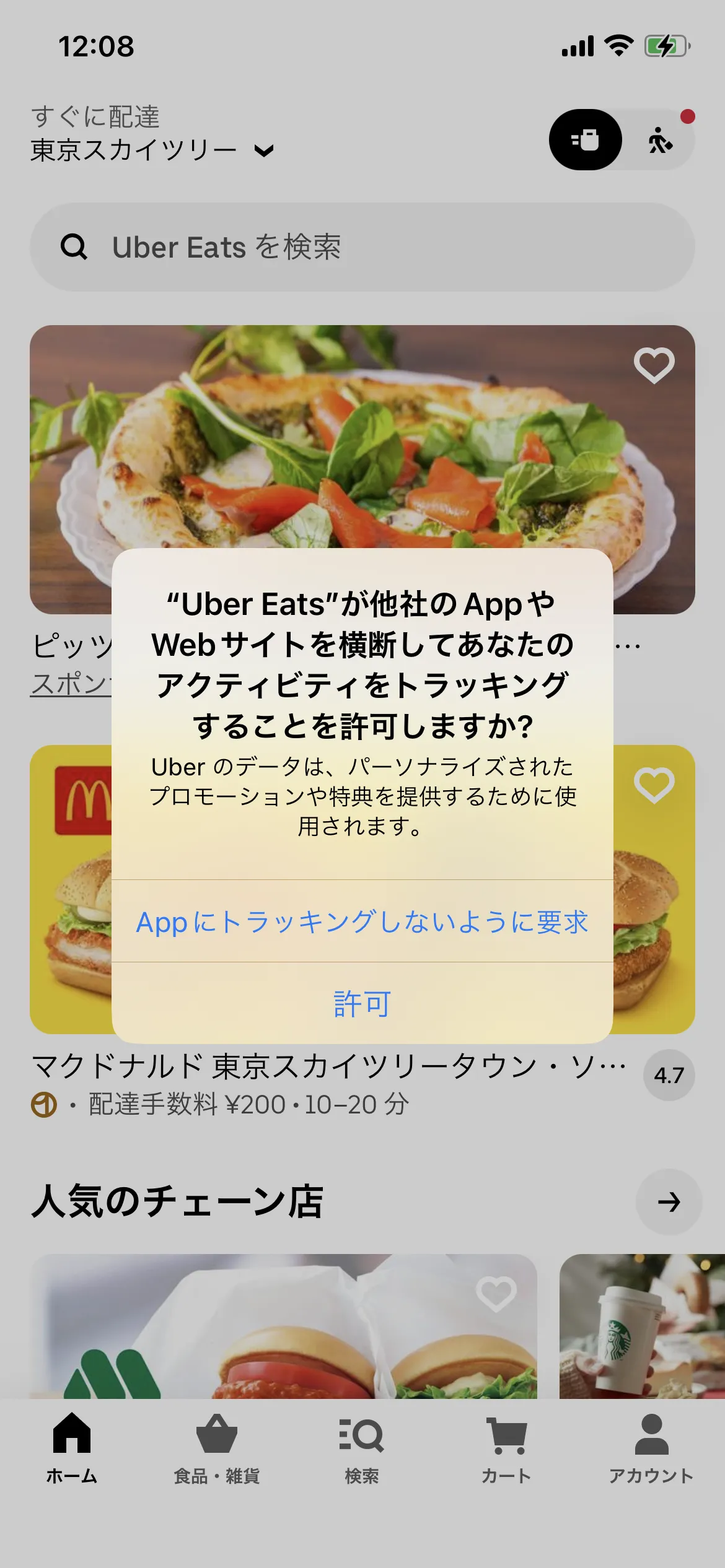This screenshot has height=1568, width=725.
Task: Select the delivery bag icon
Action: point(585,140)
